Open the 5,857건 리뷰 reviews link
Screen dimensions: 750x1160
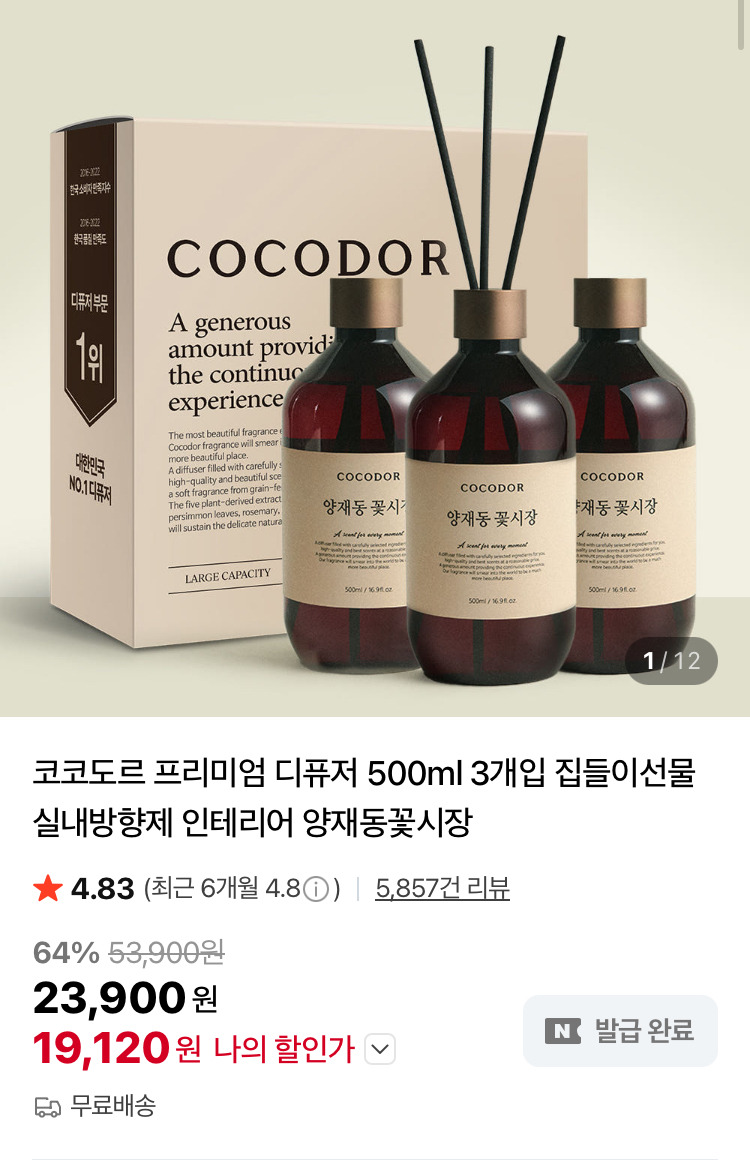tap(441, 886)
